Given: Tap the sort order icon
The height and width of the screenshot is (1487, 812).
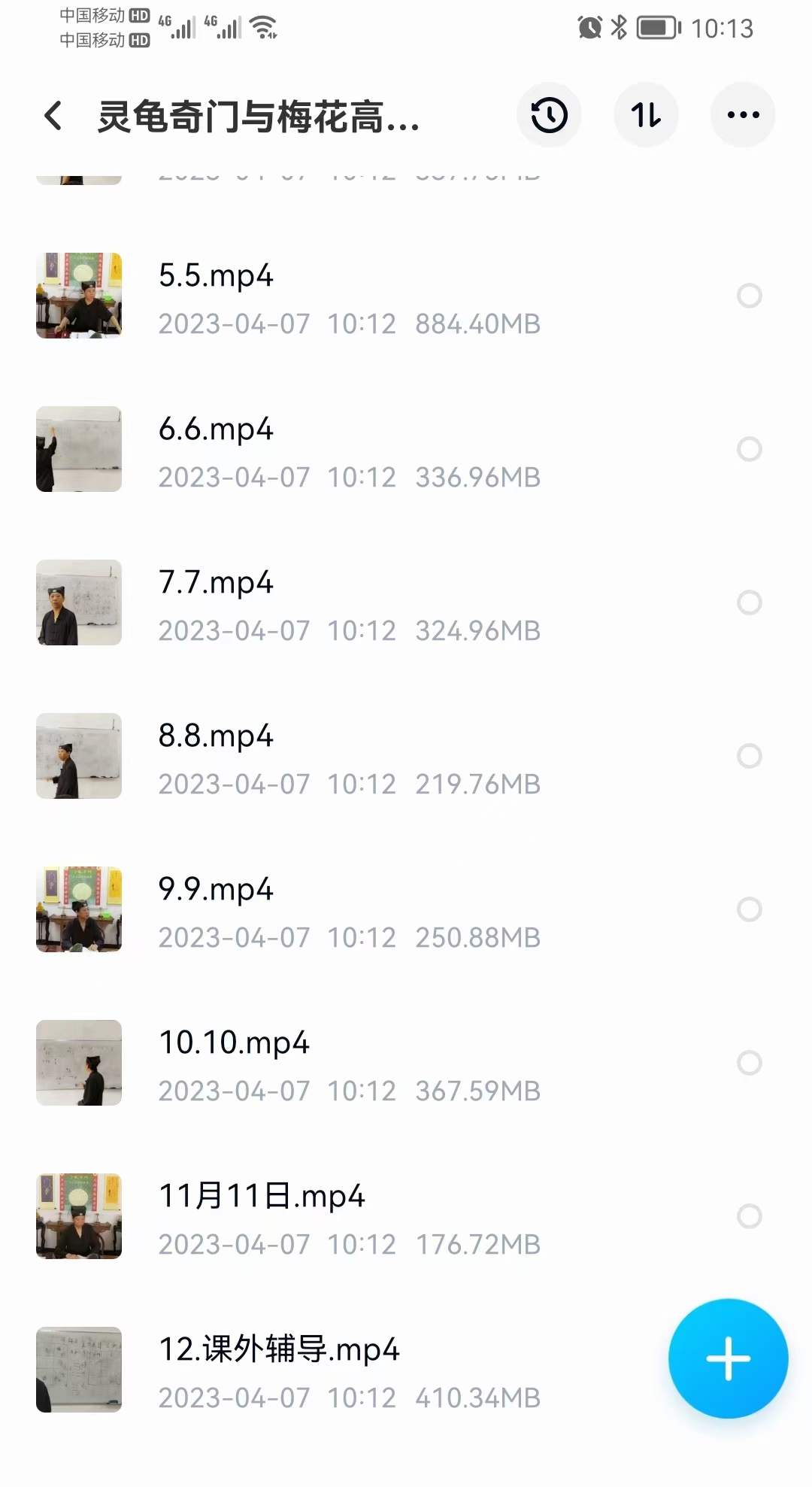Looking at the screenshot, I should pos(647,114).
